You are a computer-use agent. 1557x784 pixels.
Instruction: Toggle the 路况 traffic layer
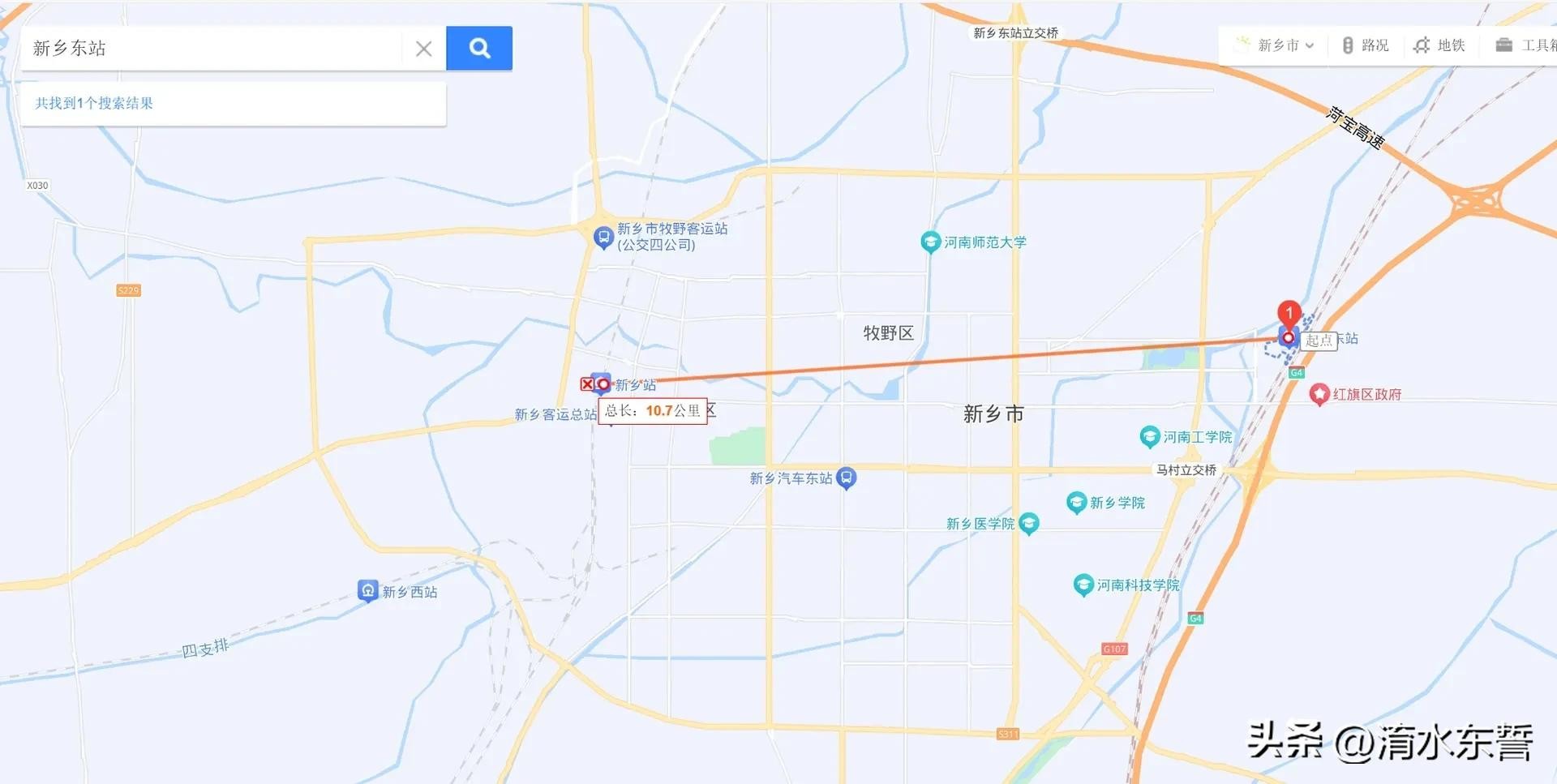(x=1366, y=45)
